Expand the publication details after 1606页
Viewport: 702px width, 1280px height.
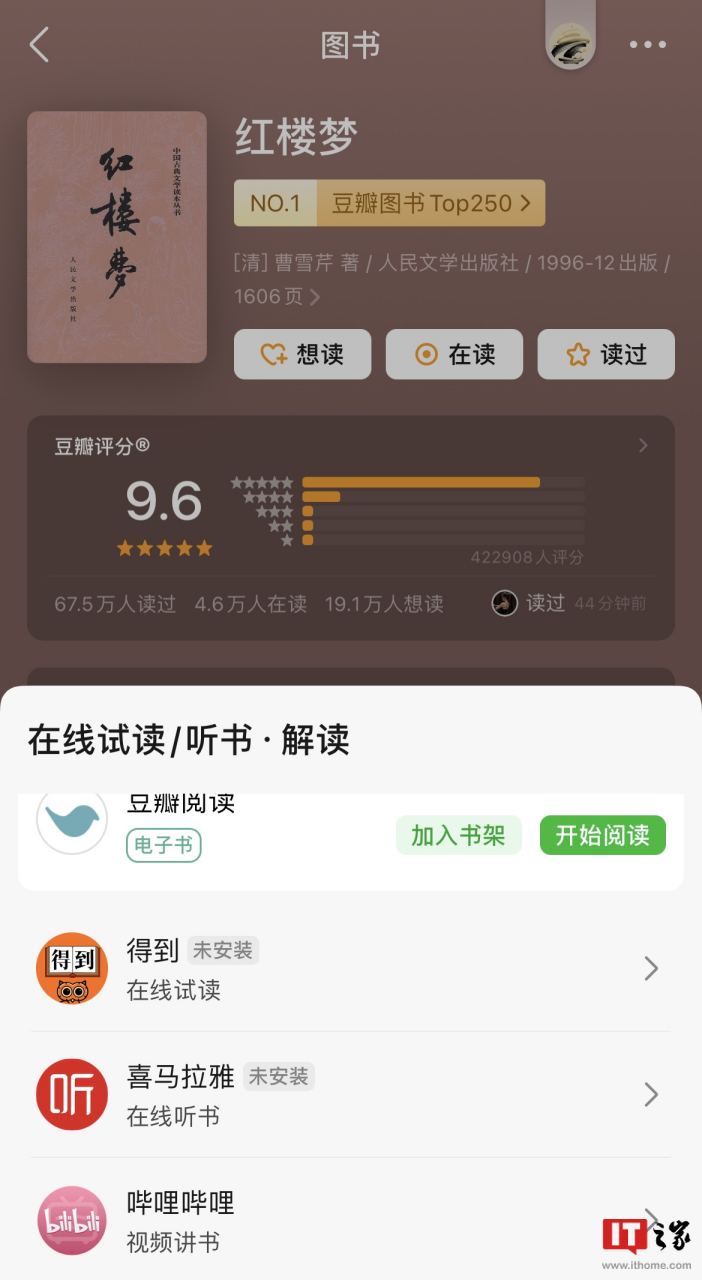coord(314,297)
